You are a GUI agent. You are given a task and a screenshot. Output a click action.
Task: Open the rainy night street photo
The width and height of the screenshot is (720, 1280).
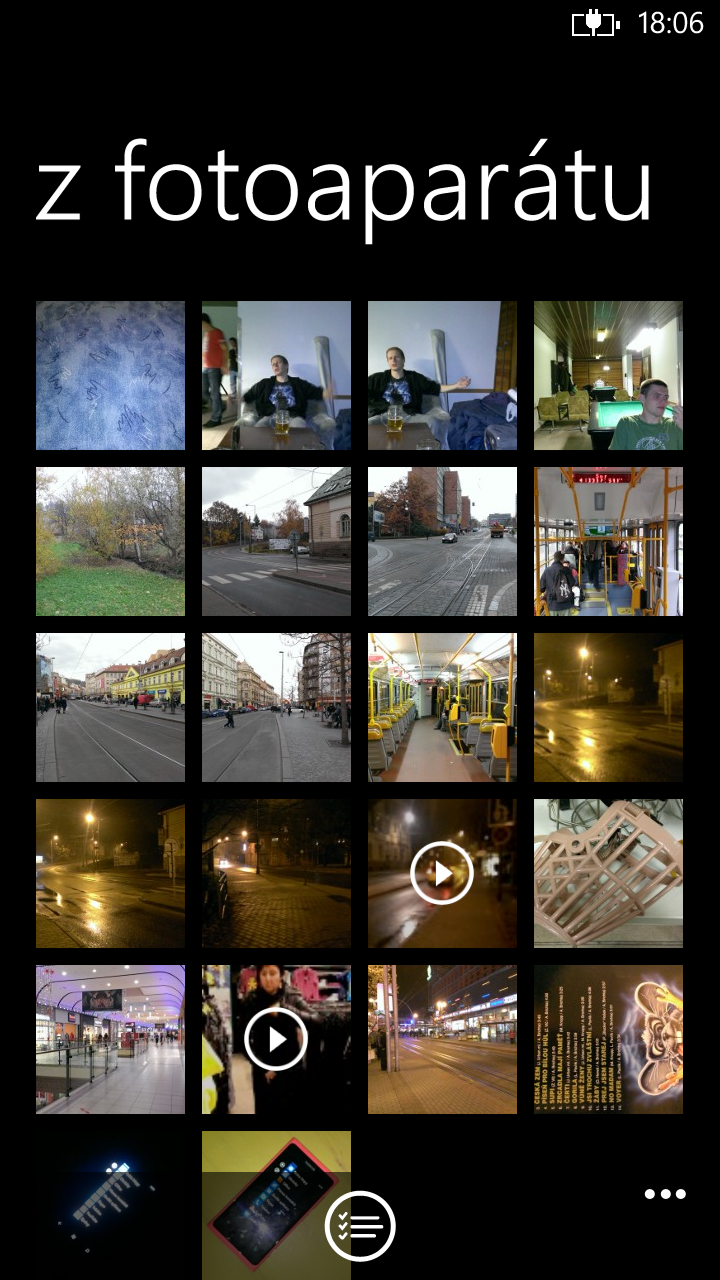click(x=608, y=707)
